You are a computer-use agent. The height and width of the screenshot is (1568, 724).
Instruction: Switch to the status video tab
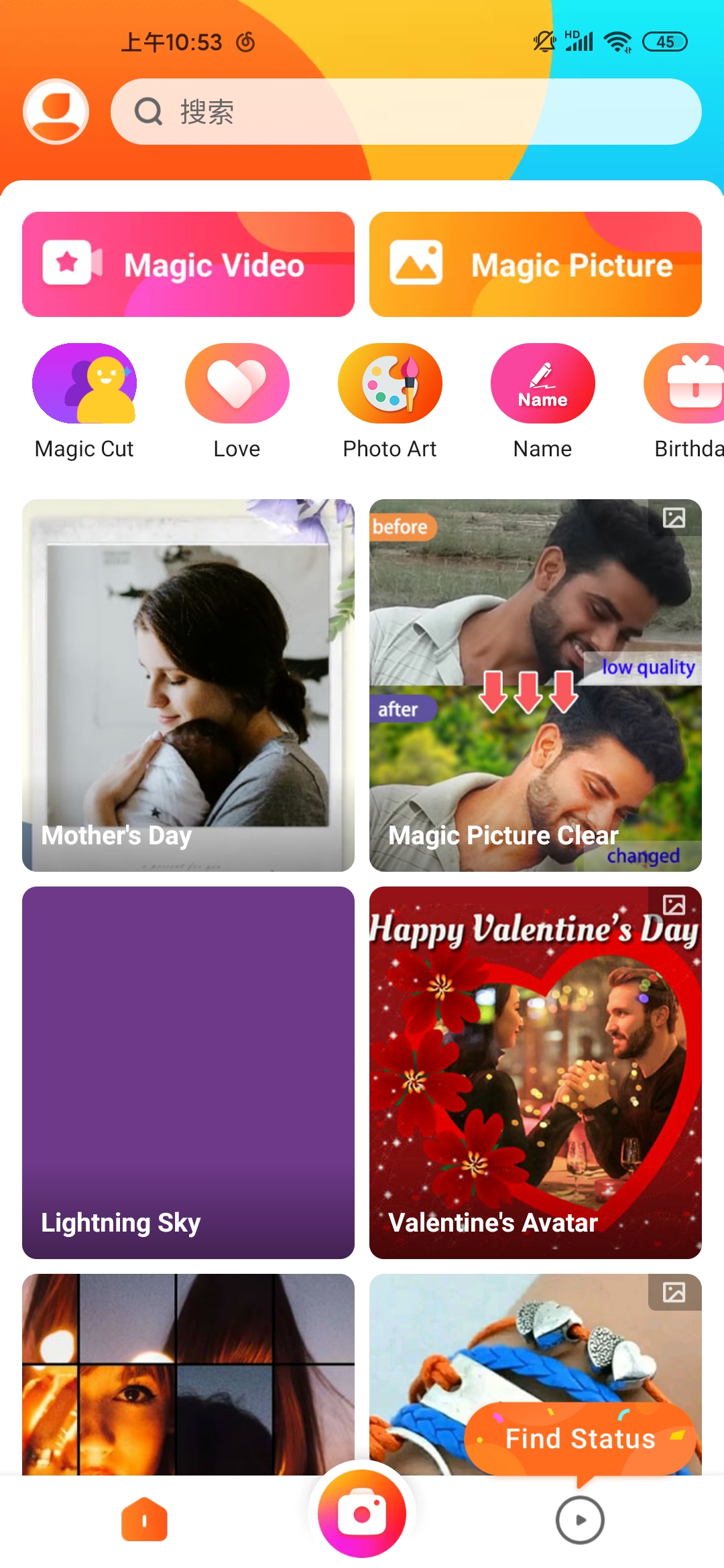coord(580,1520)
